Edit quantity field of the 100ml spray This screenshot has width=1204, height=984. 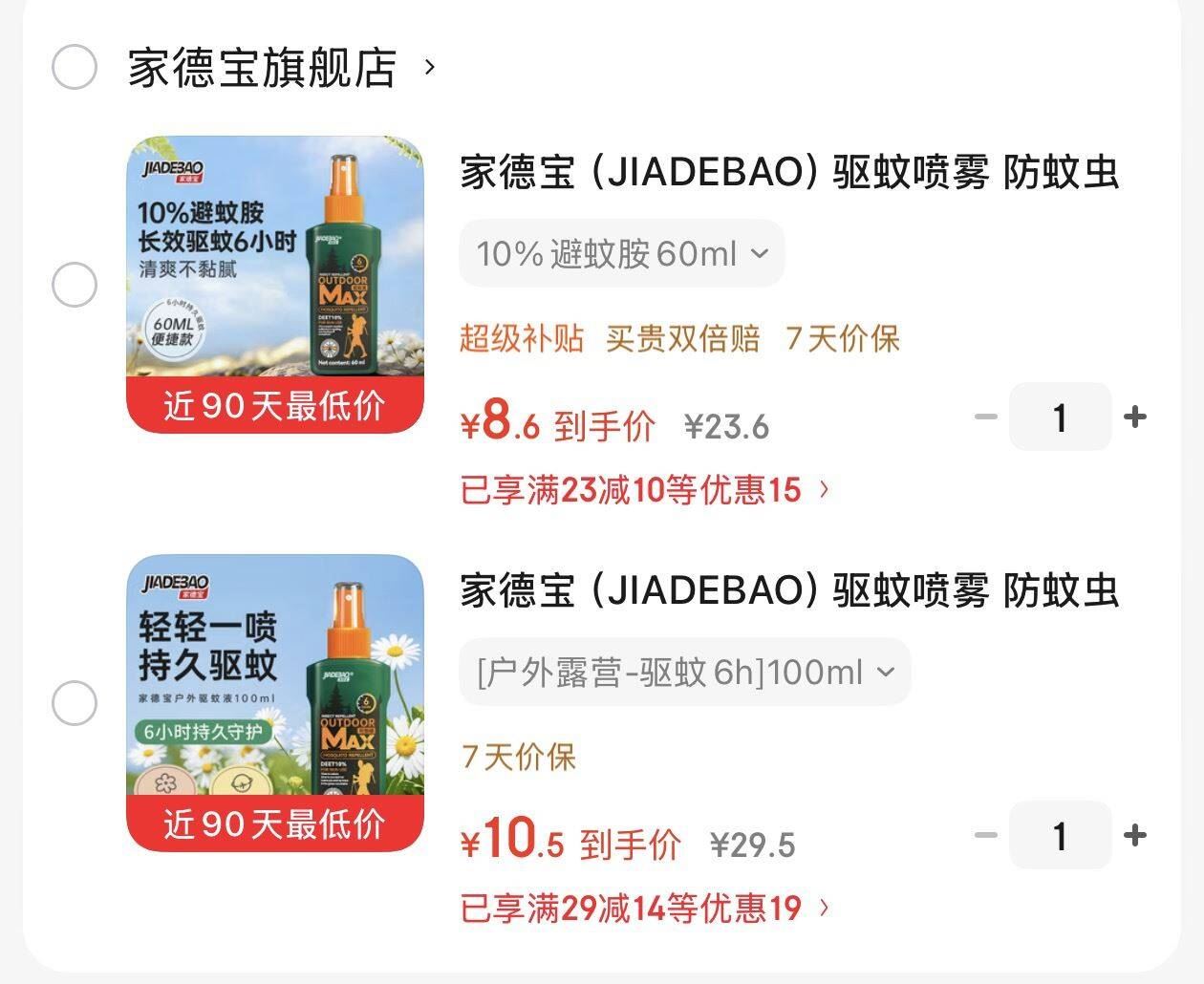pos(1061,835)
